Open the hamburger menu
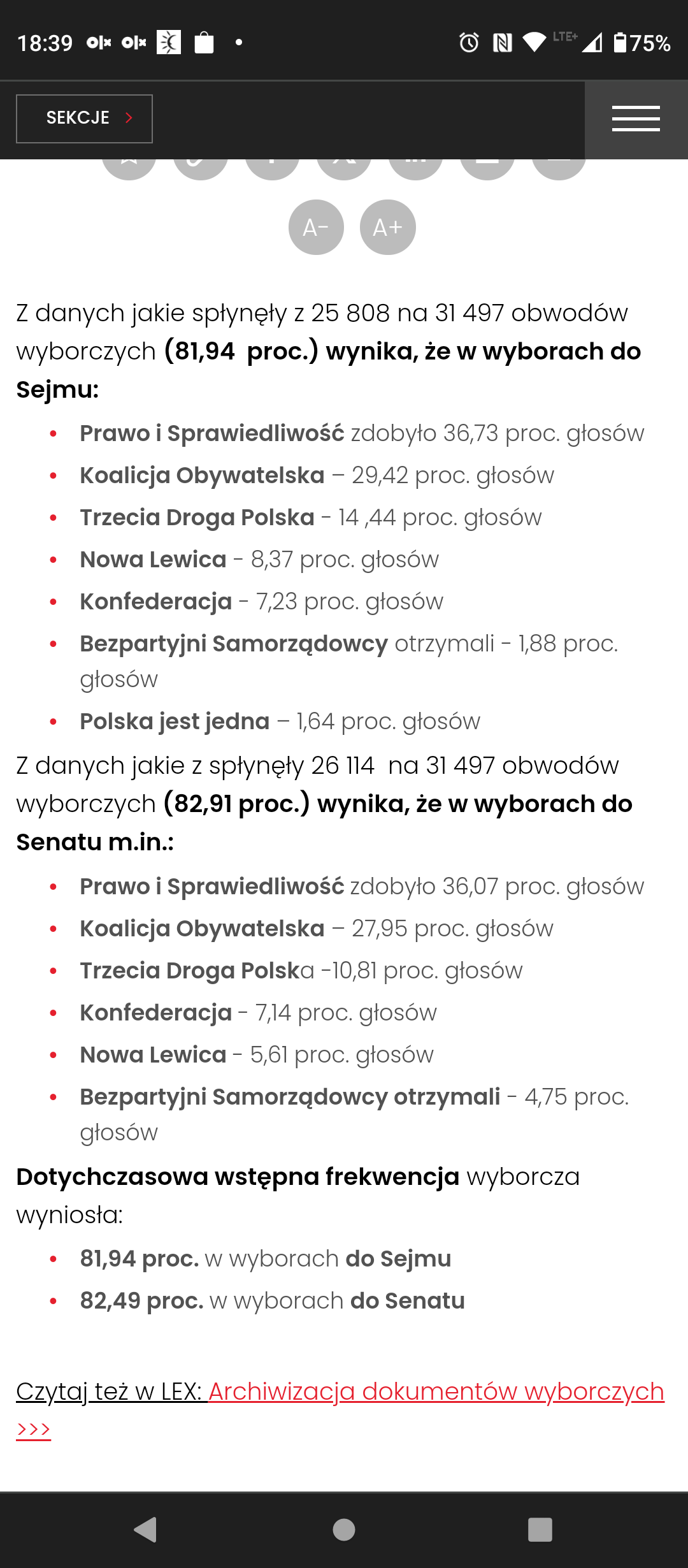 coord(636,119)
